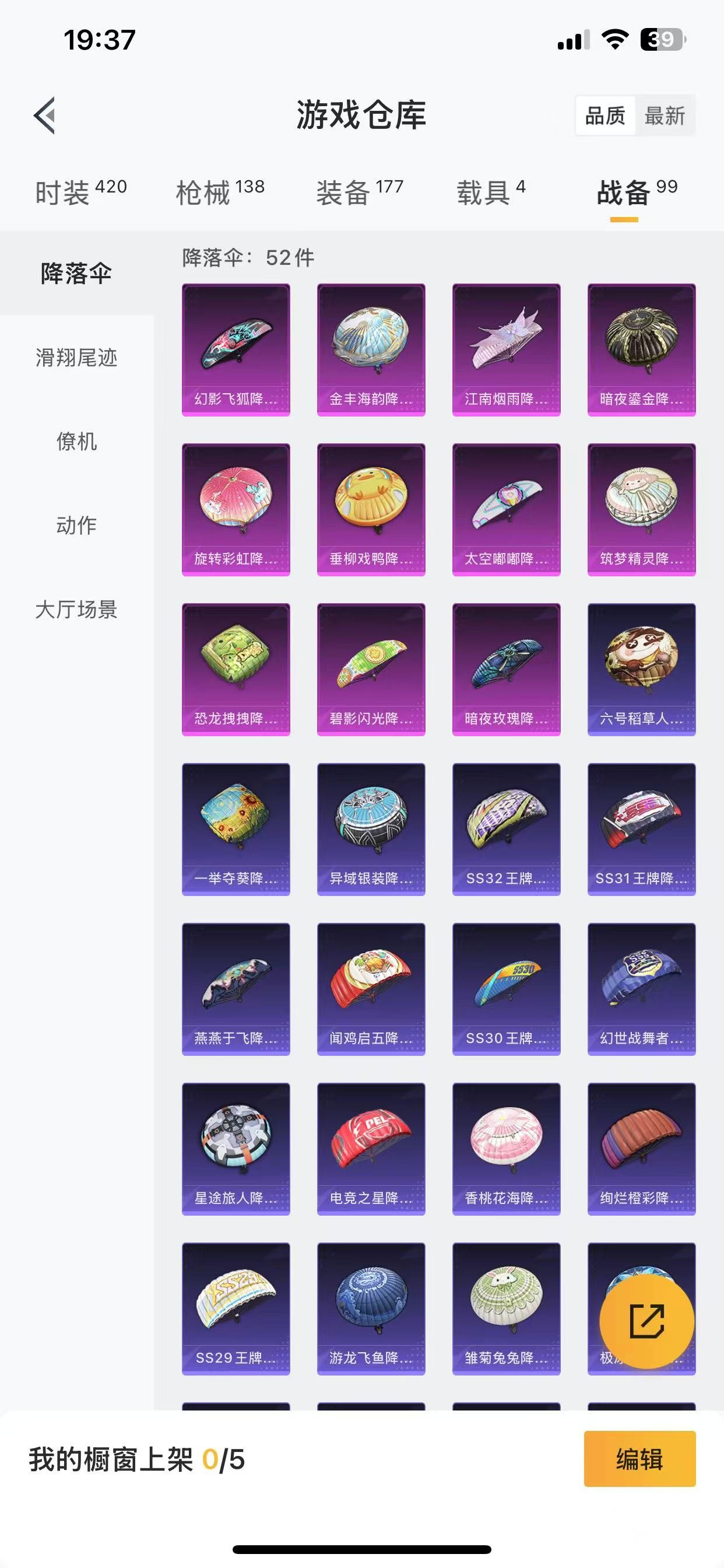Open the 垂柳戏鸭 parachute item

coord(371,509)
